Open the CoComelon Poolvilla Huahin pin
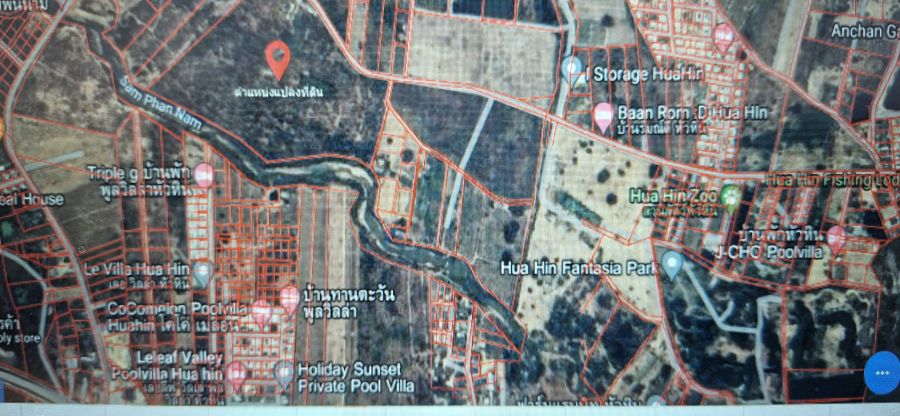The height and width of the screenshot is (416, 900). [x=262, y=314]
